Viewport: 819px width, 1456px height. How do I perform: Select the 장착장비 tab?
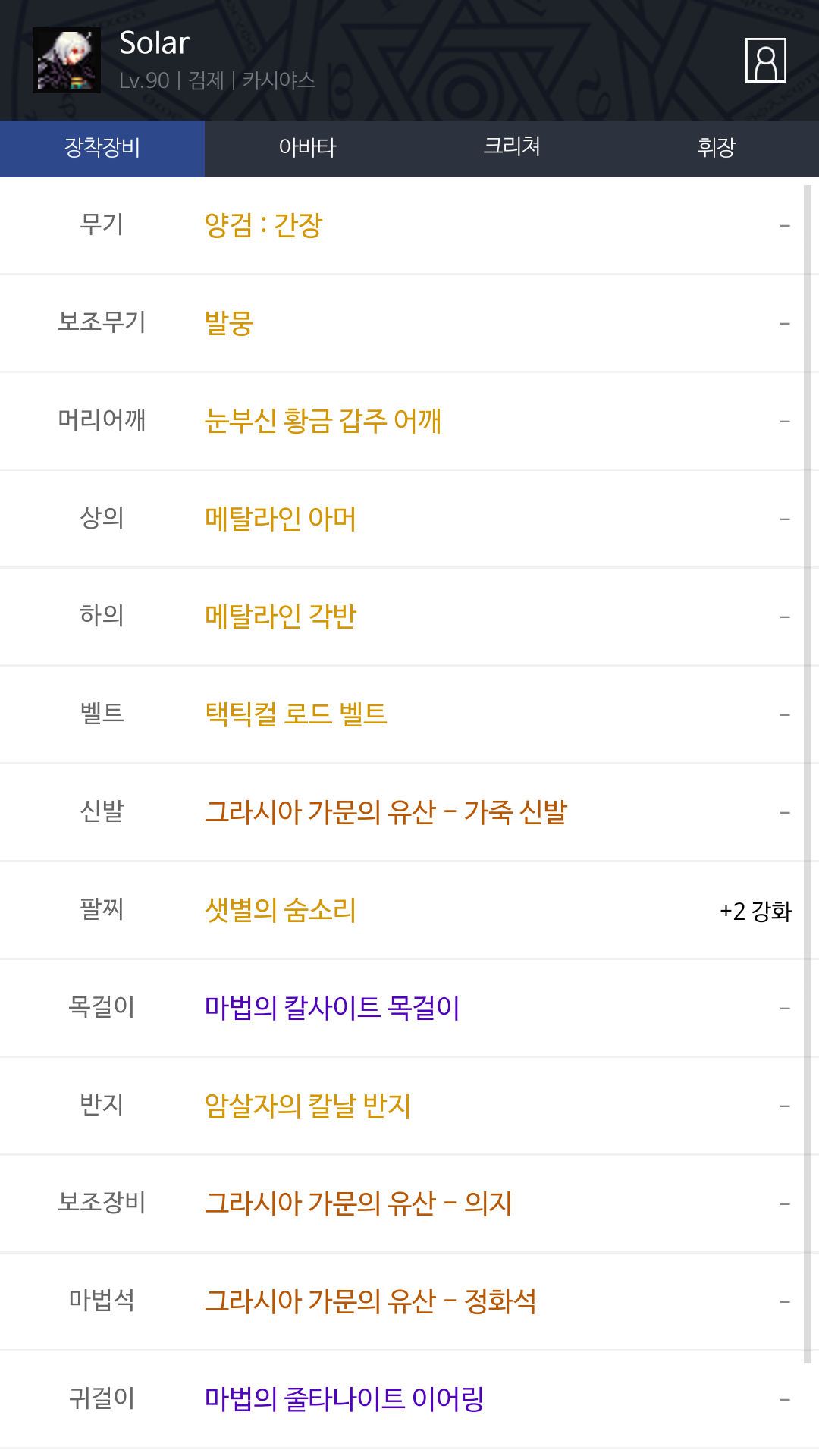point(102,148)
